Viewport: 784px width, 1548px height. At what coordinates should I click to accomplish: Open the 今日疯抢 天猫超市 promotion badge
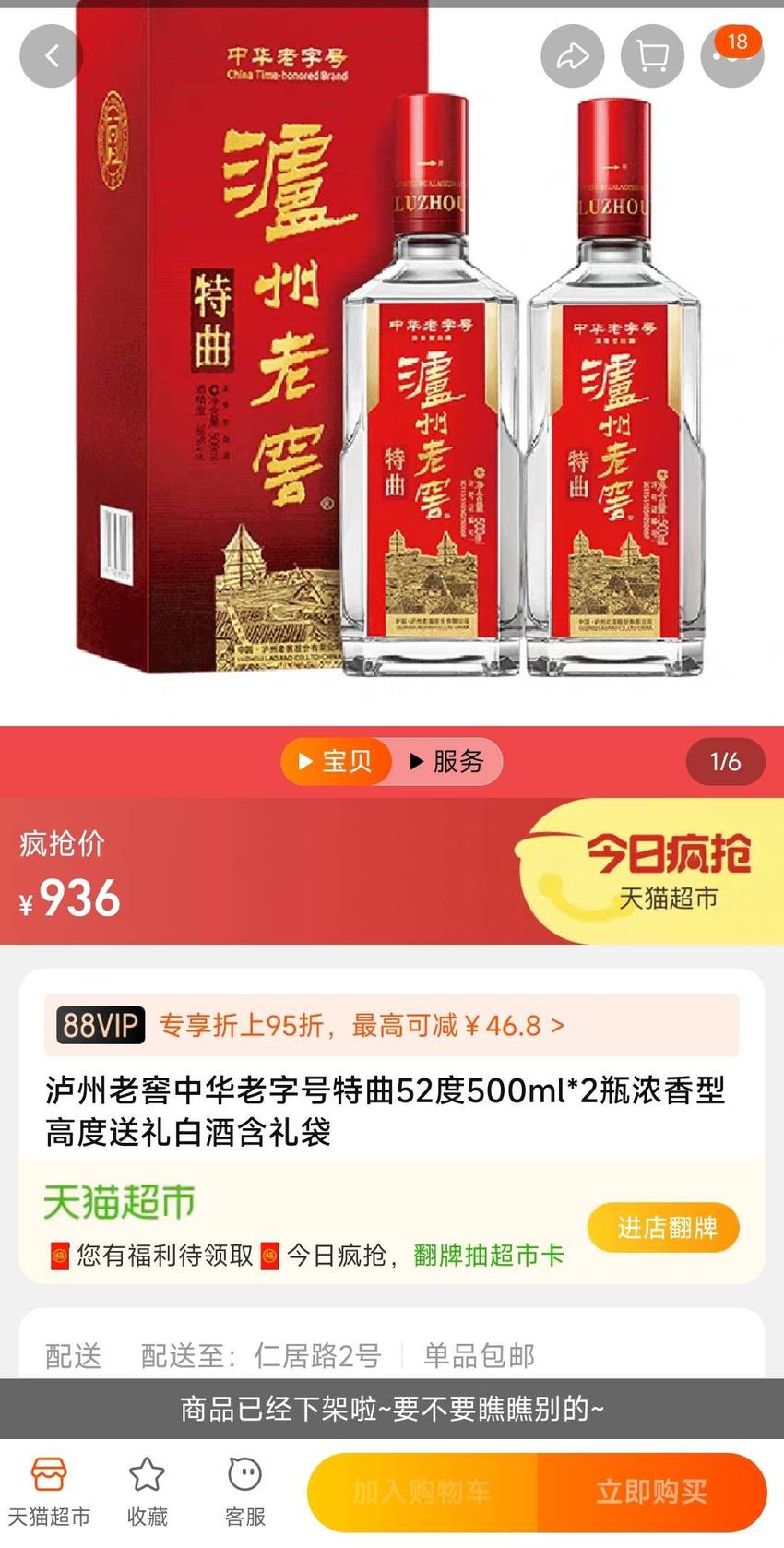tap(649, 871)
